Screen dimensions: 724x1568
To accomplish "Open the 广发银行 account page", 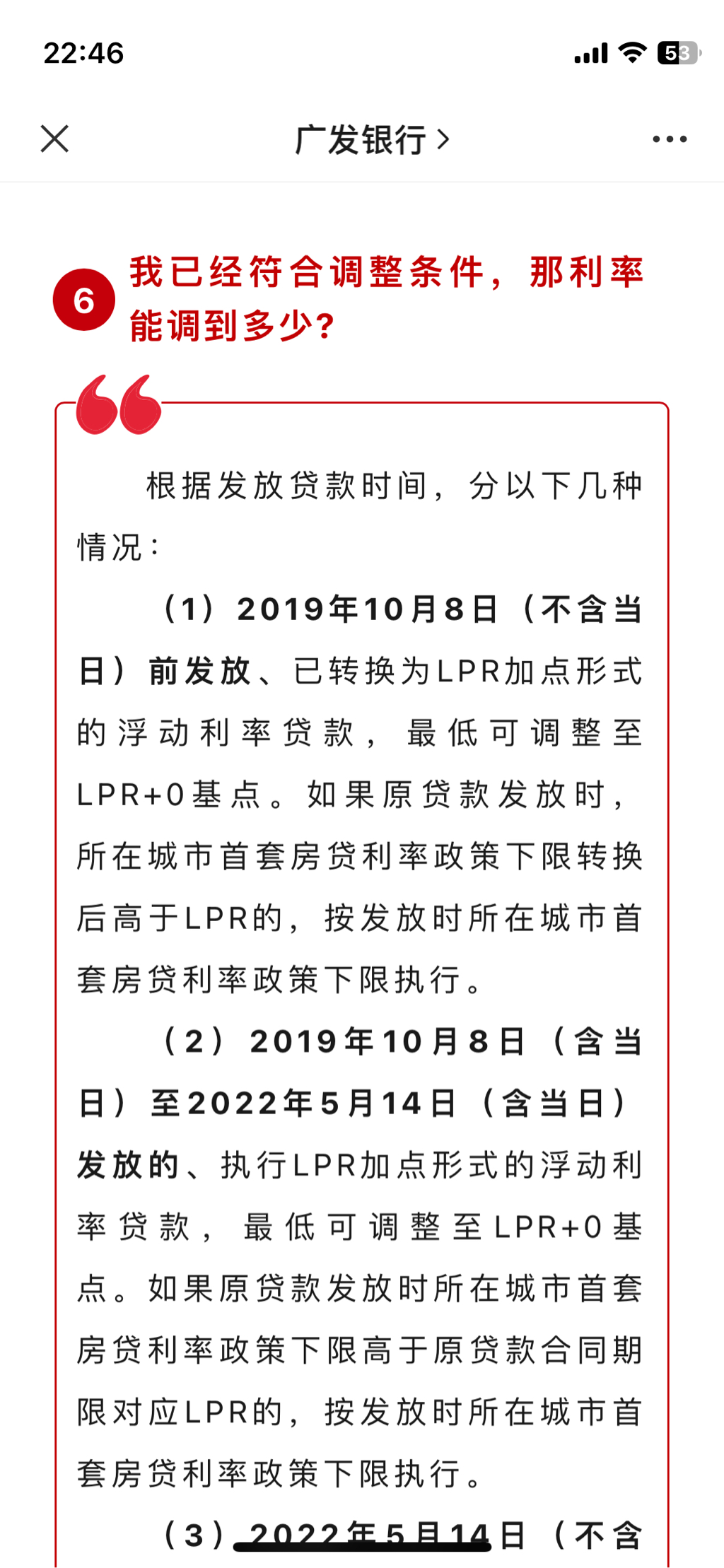I will click(x=371, y=139).
